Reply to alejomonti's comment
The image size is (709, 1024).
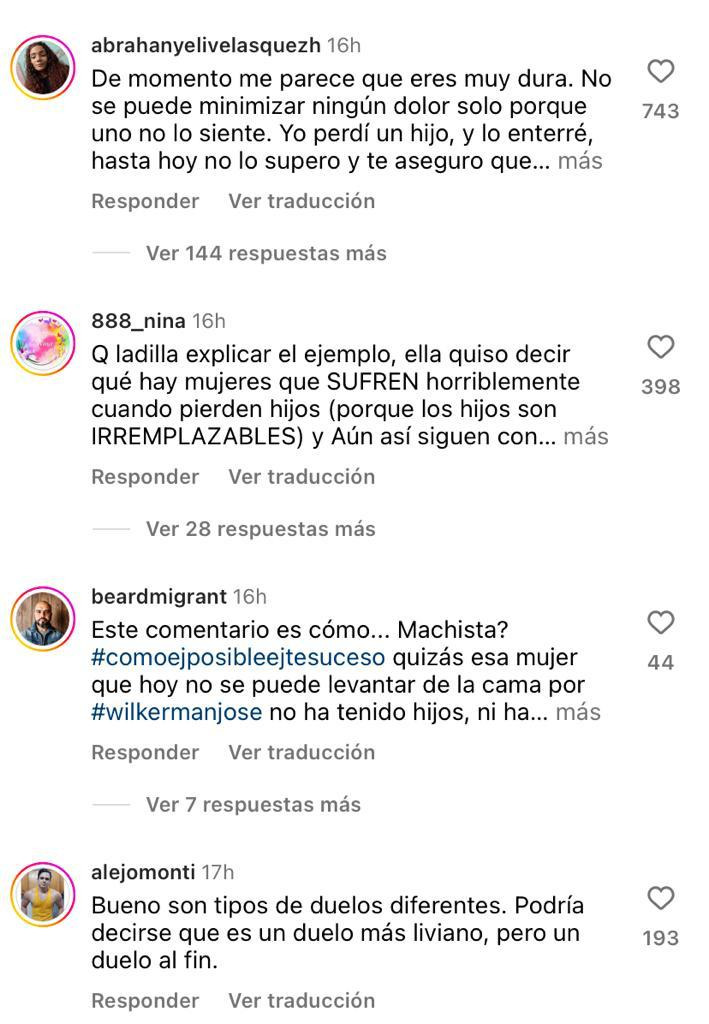[145, 1000]
